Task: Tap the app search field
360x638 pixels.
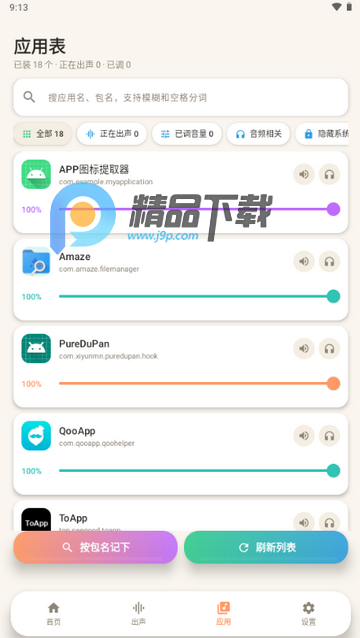Action: (181, 97)
